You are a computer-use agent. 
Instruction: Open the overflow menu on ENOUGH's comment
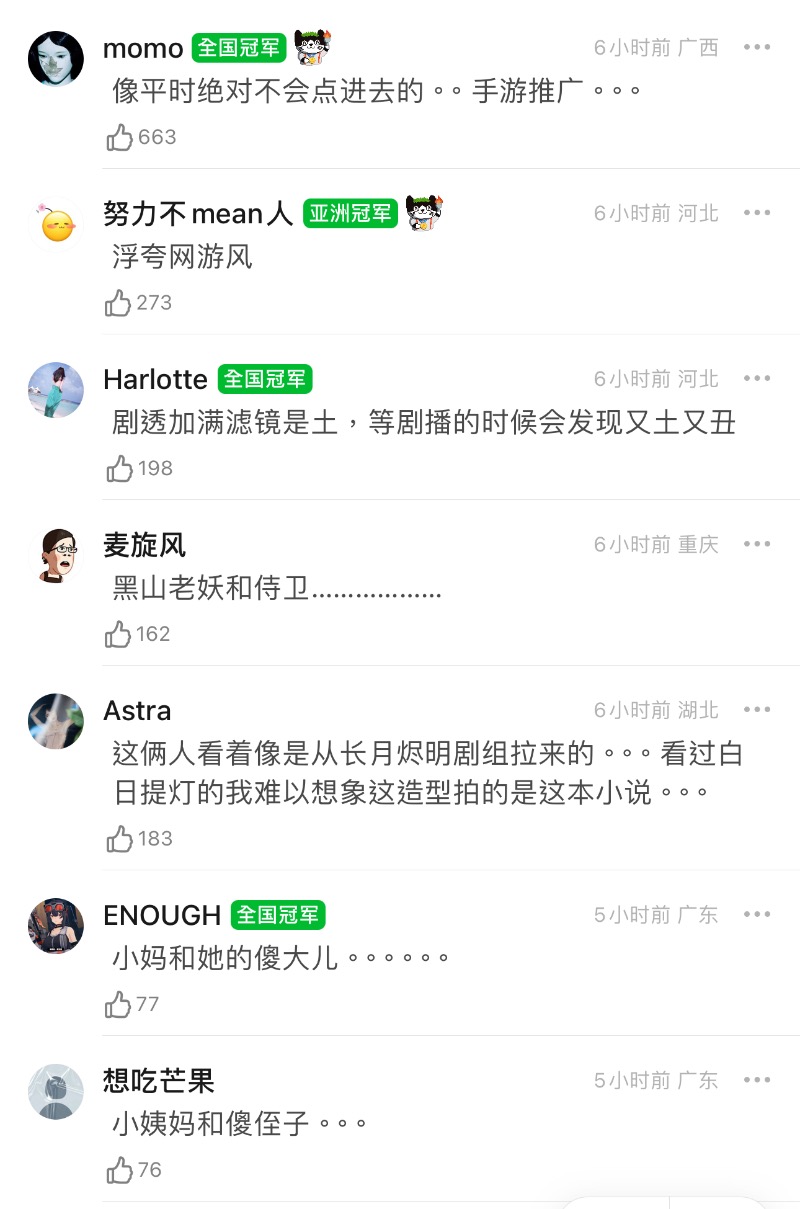(x=757, y=915)
